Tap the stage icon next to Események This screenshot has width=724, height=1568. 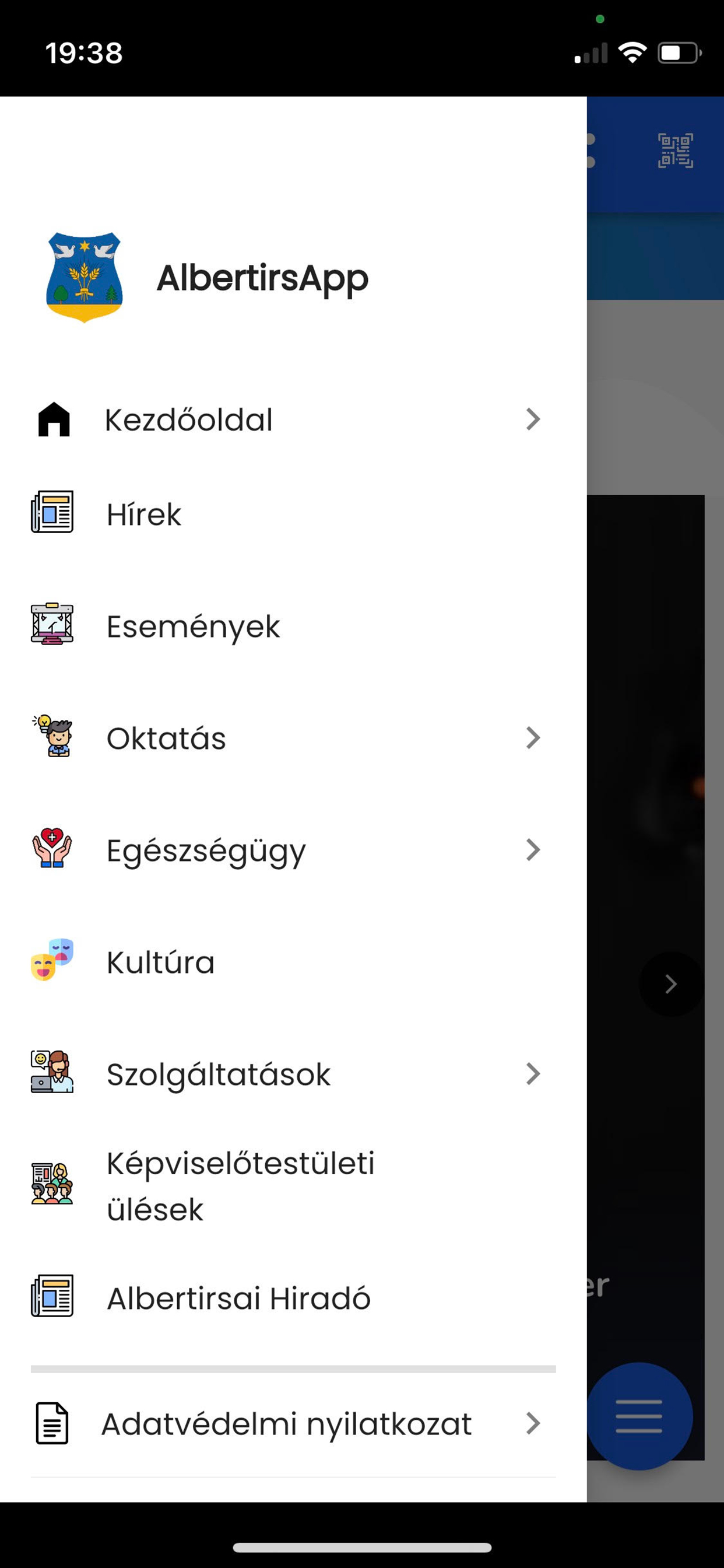click(x=52, y=626)
